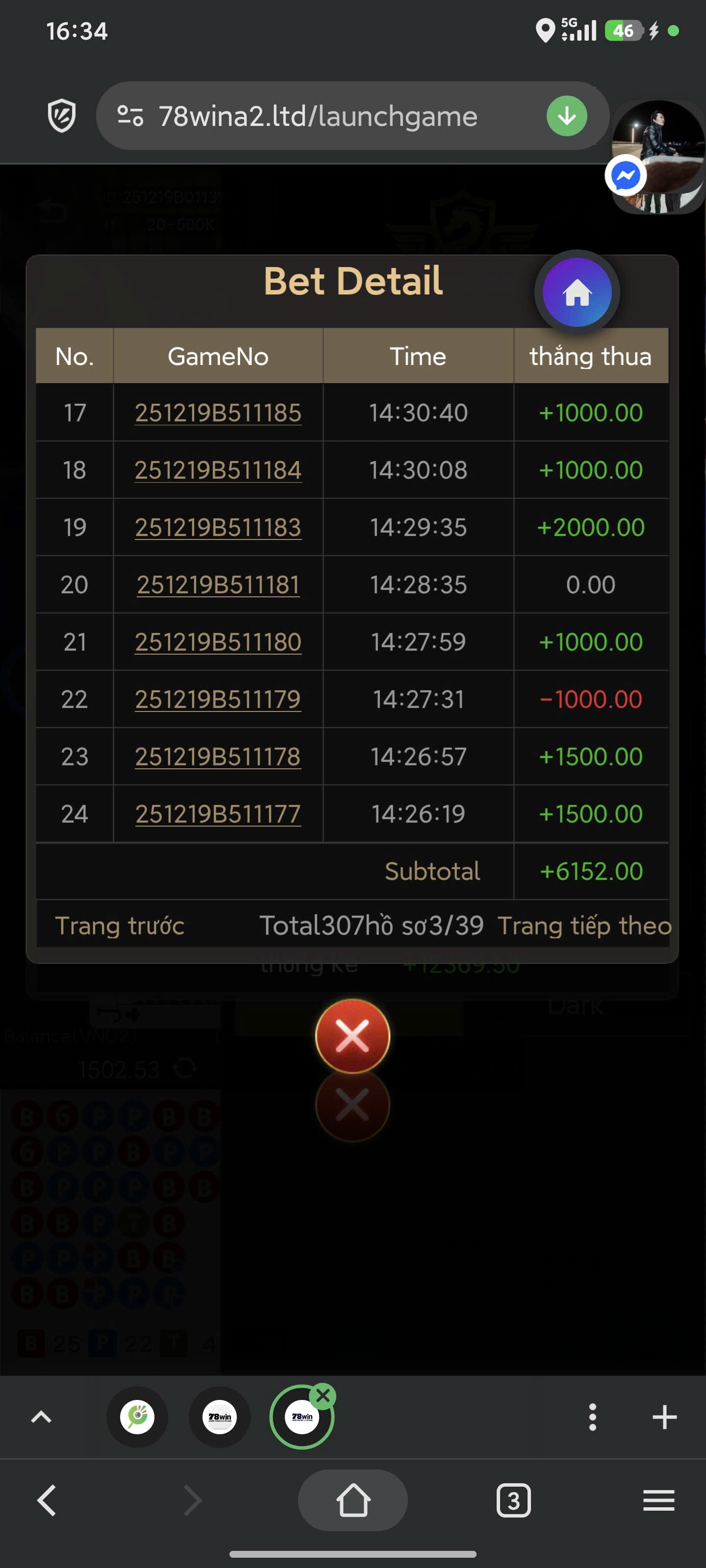Select the green game icon in tab strip

pyautogui.click(x=137, y=1417)
